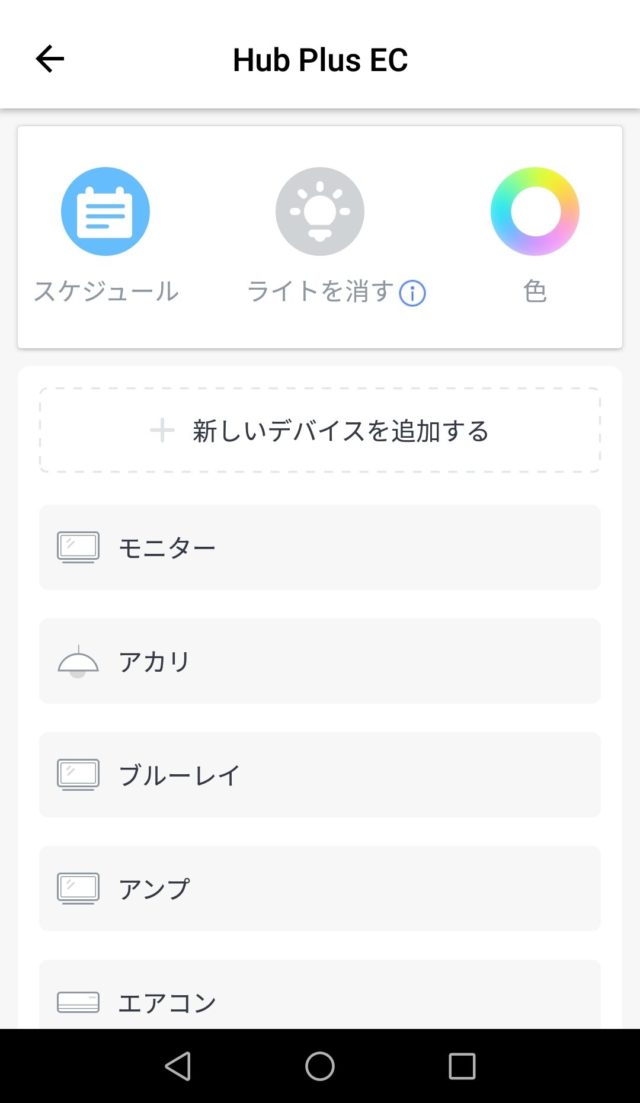Image resolution: width=640 pixels, height=1103 pixels.
Task: Tap the ライトを消す light-off button
Action: 320,211
